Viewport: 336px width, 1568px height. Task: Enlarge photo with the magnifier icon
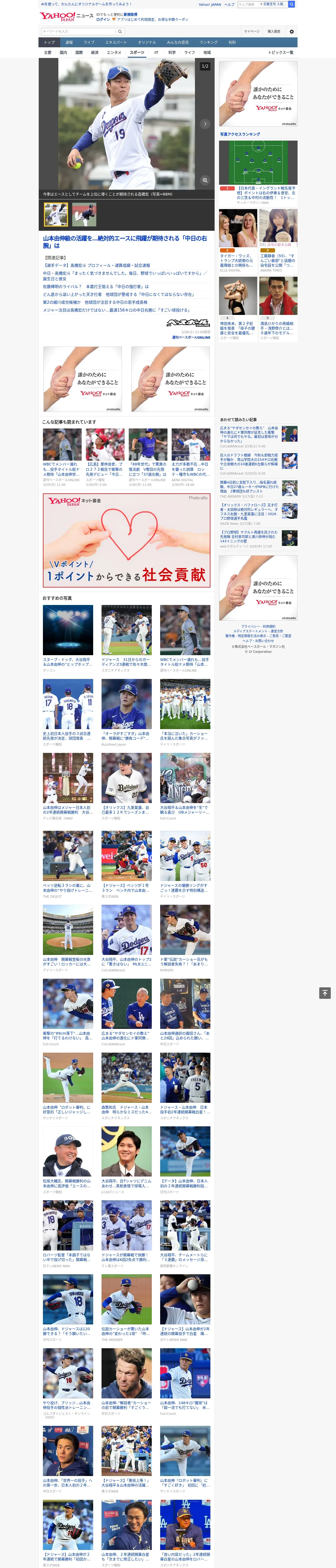click(x=205, y=180)
